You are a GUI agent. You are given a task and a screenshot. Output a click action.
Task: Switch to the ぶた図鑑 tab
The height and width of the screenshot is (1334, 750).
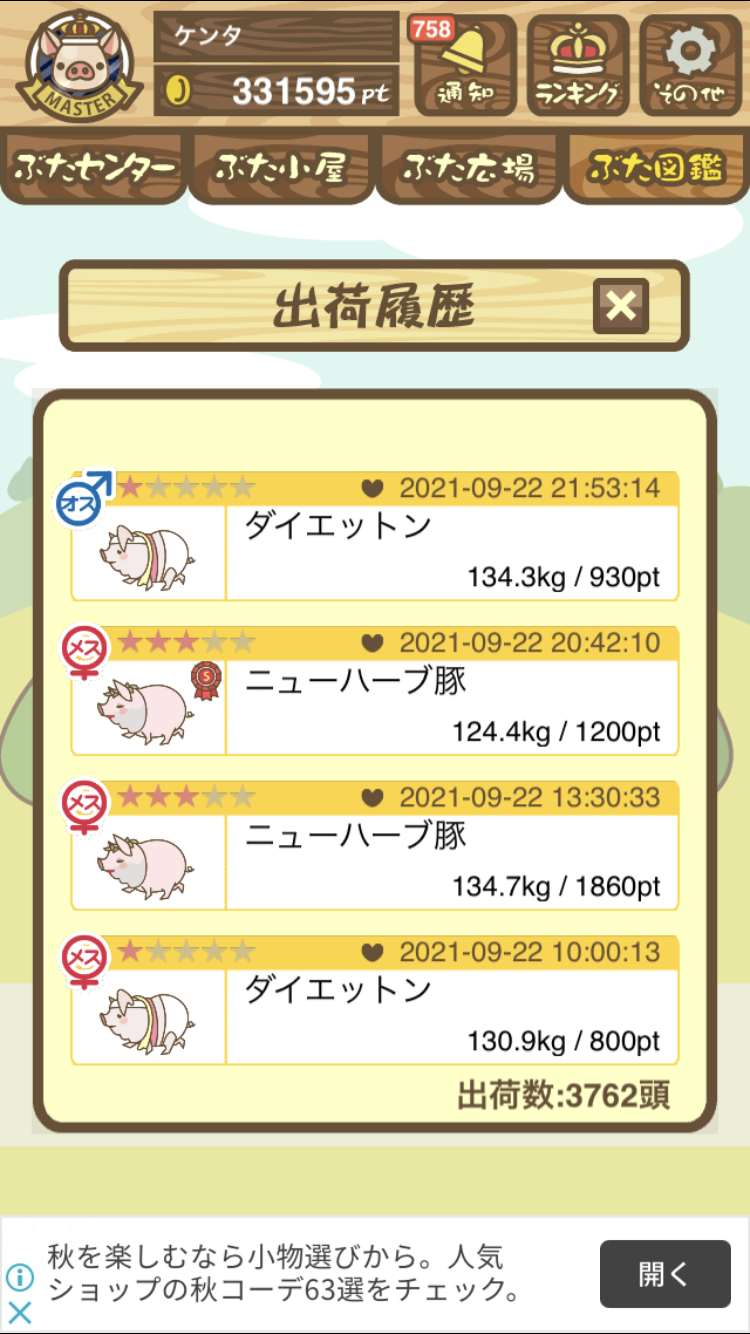point(655,167)
